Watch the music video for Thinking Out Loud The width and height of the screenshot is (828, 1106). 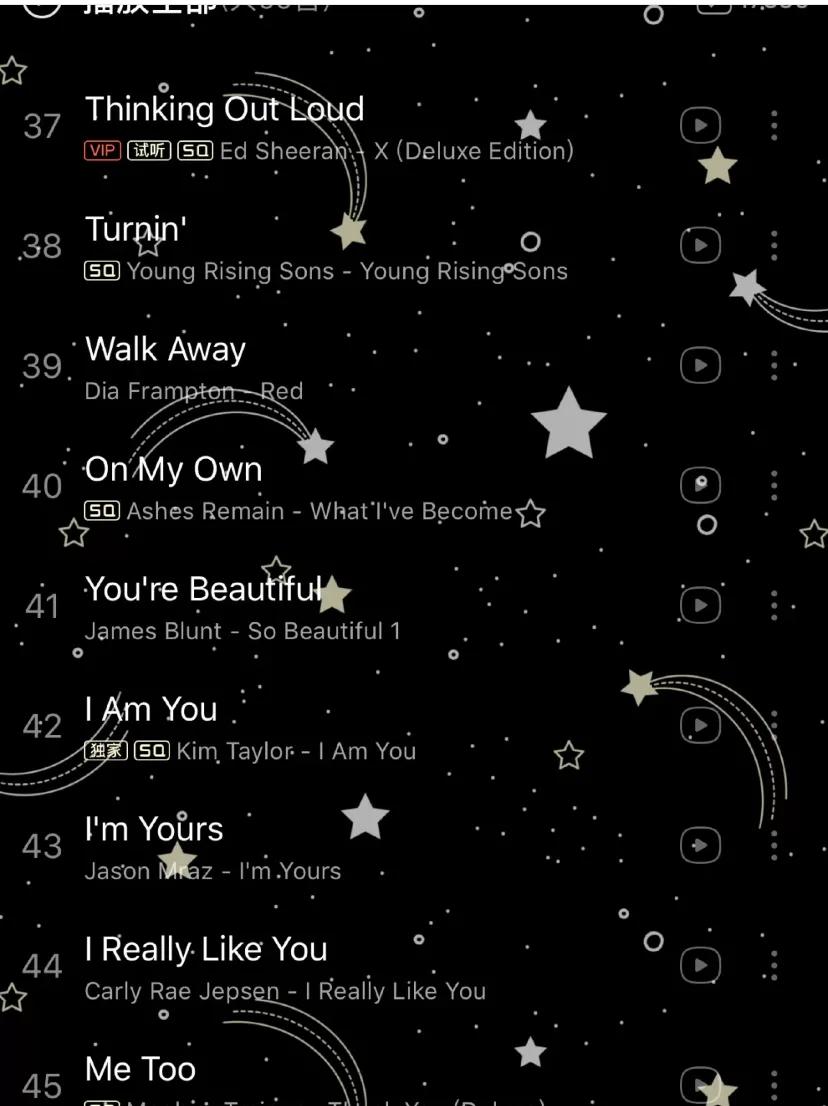(x=700, y=125)
